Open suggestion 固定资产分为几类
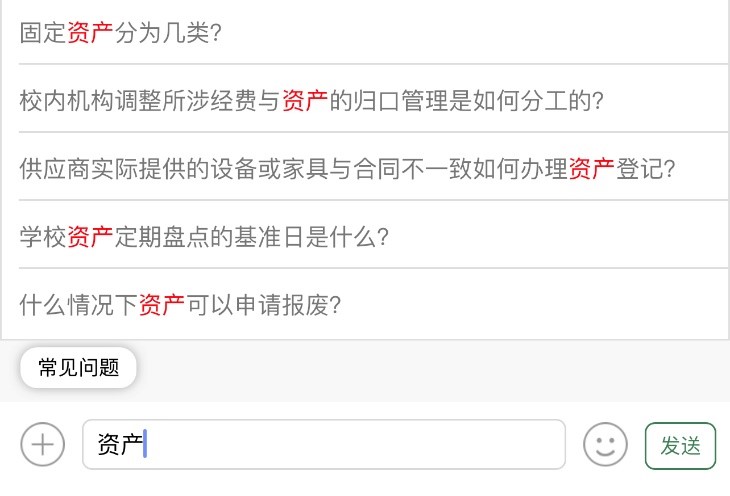 pos(120,33)
